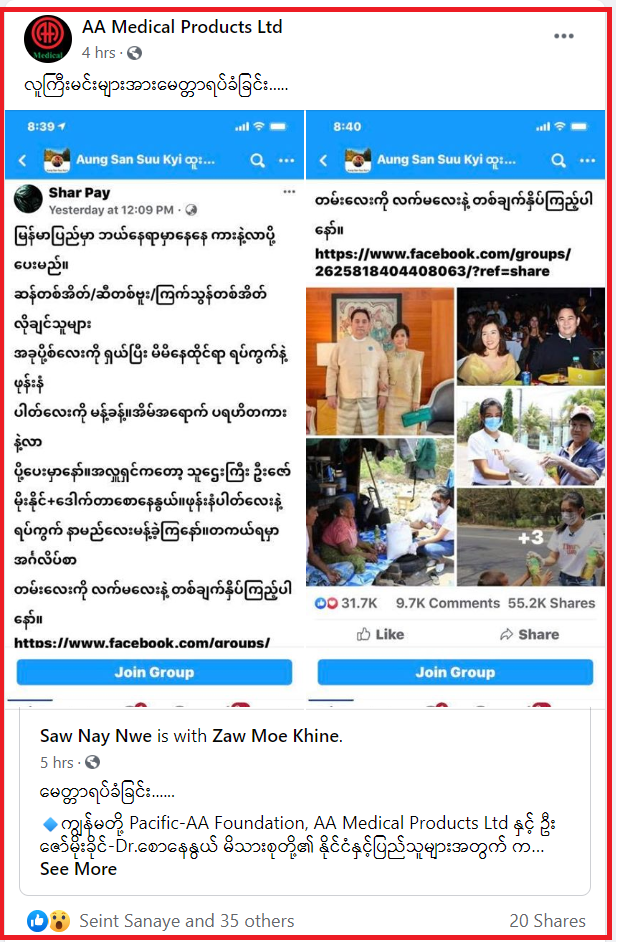Open AA Medical Products Ltd page name
The image size is (617, 944).
tap(182, 27)
